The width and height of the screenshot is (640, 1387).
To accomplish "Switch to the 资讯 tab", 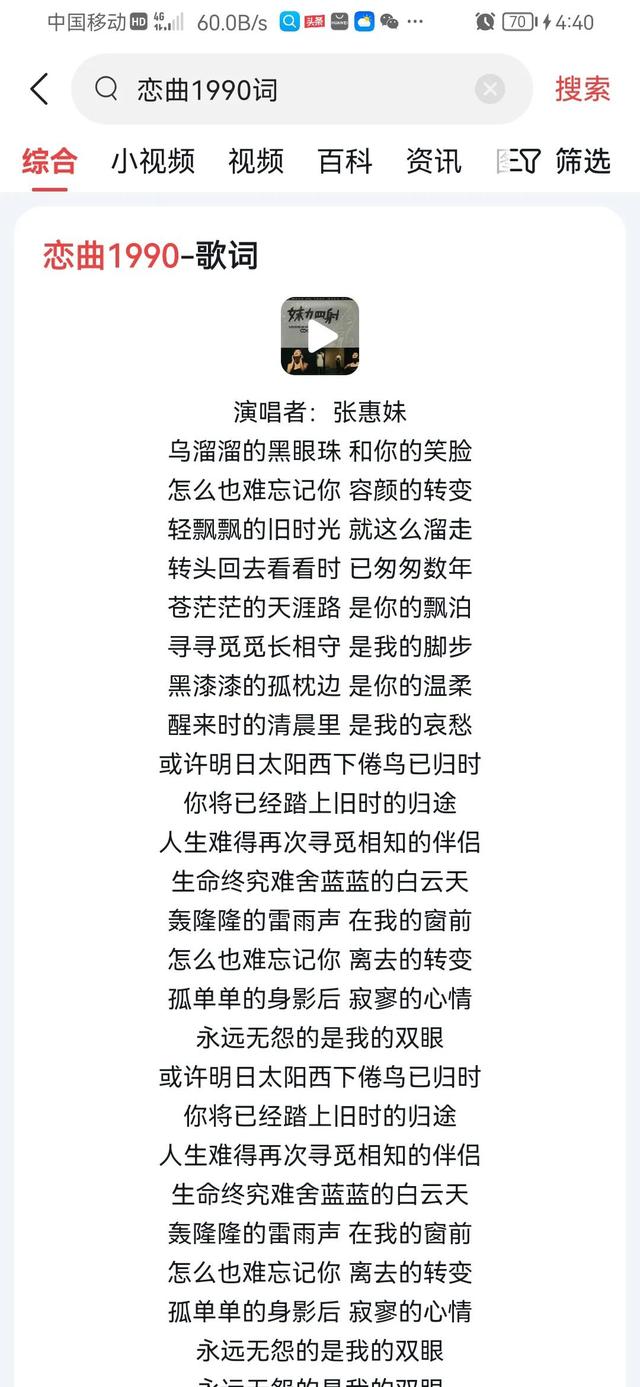I will (x=433, y=161).
